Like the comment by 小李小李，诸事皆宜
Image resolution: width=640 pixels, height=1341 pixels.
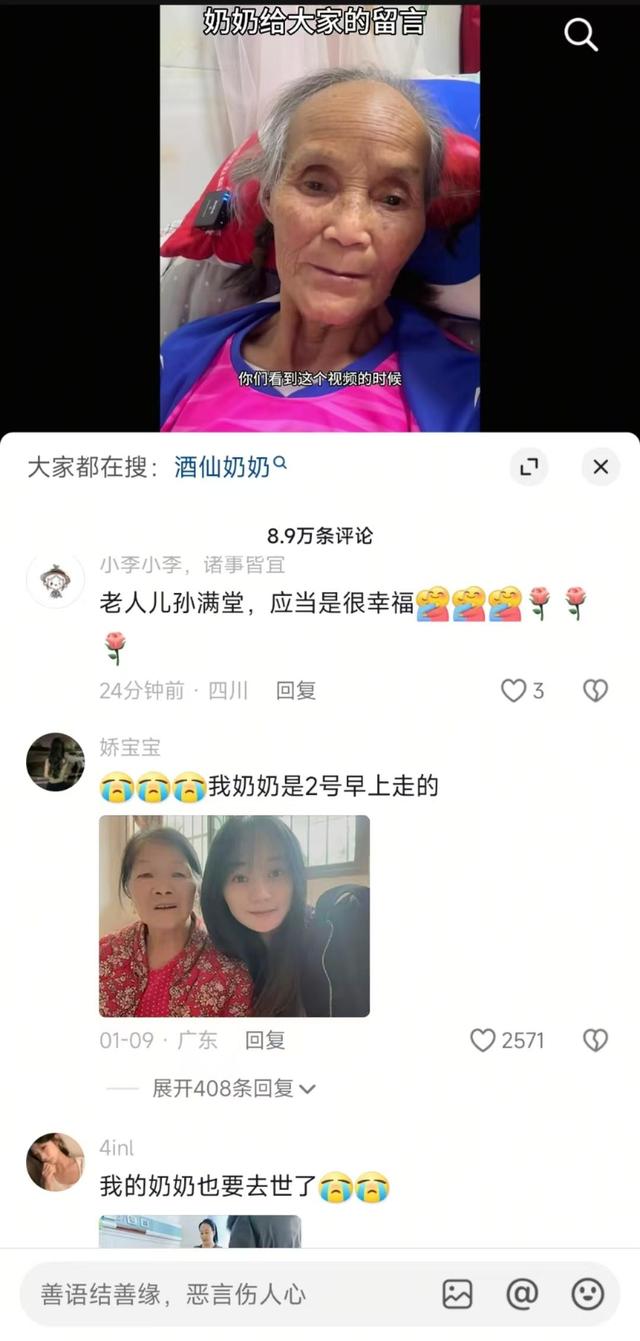[x=514, y=690]
